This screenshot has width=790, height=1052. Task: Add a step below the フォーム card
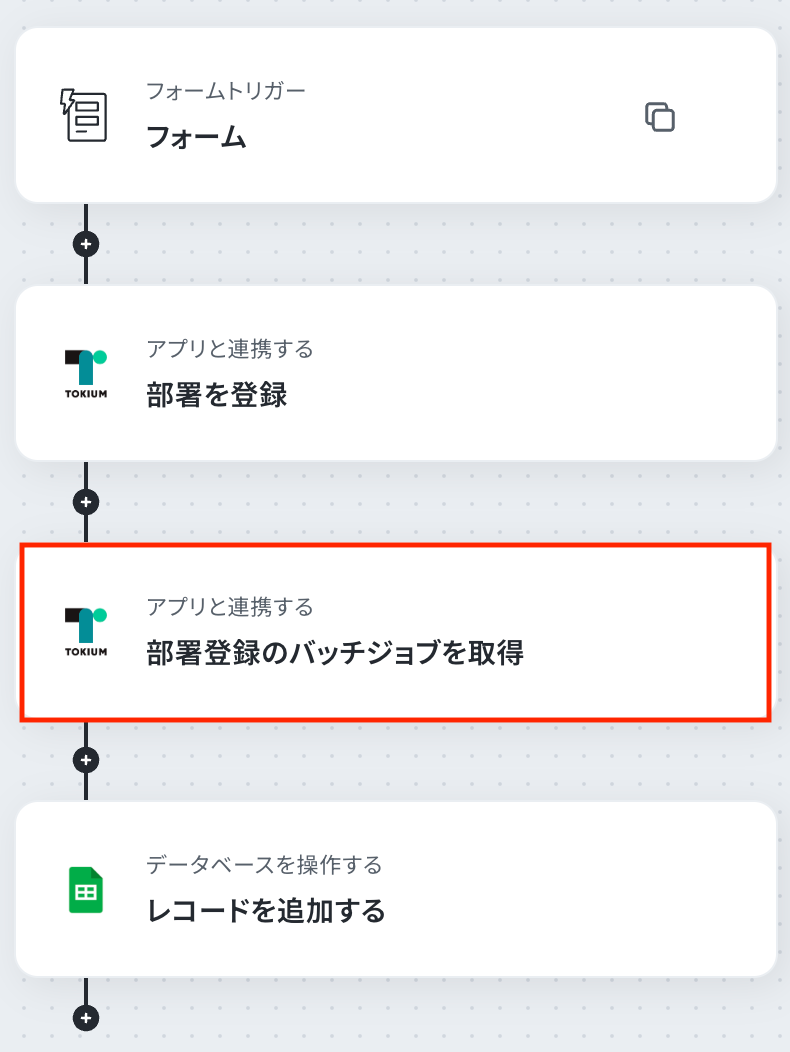point(87,243)
